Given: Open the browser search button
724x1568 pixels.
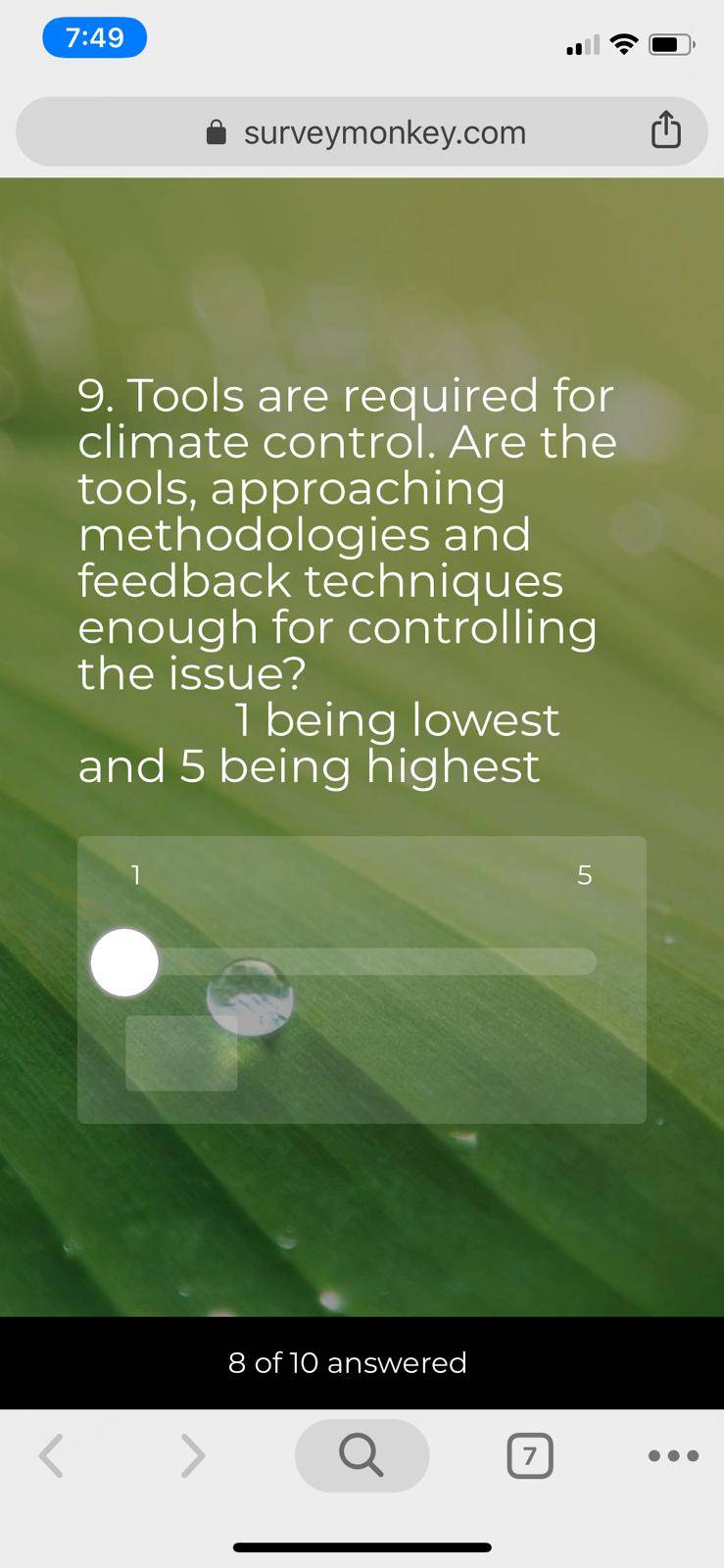Looking at the screenshot, I should [x=362, y=1455].
